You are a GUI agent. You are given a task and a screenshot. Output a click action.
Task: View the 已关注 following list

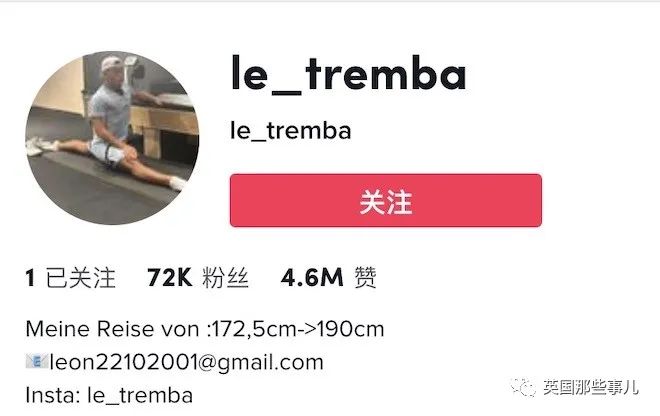70,277
